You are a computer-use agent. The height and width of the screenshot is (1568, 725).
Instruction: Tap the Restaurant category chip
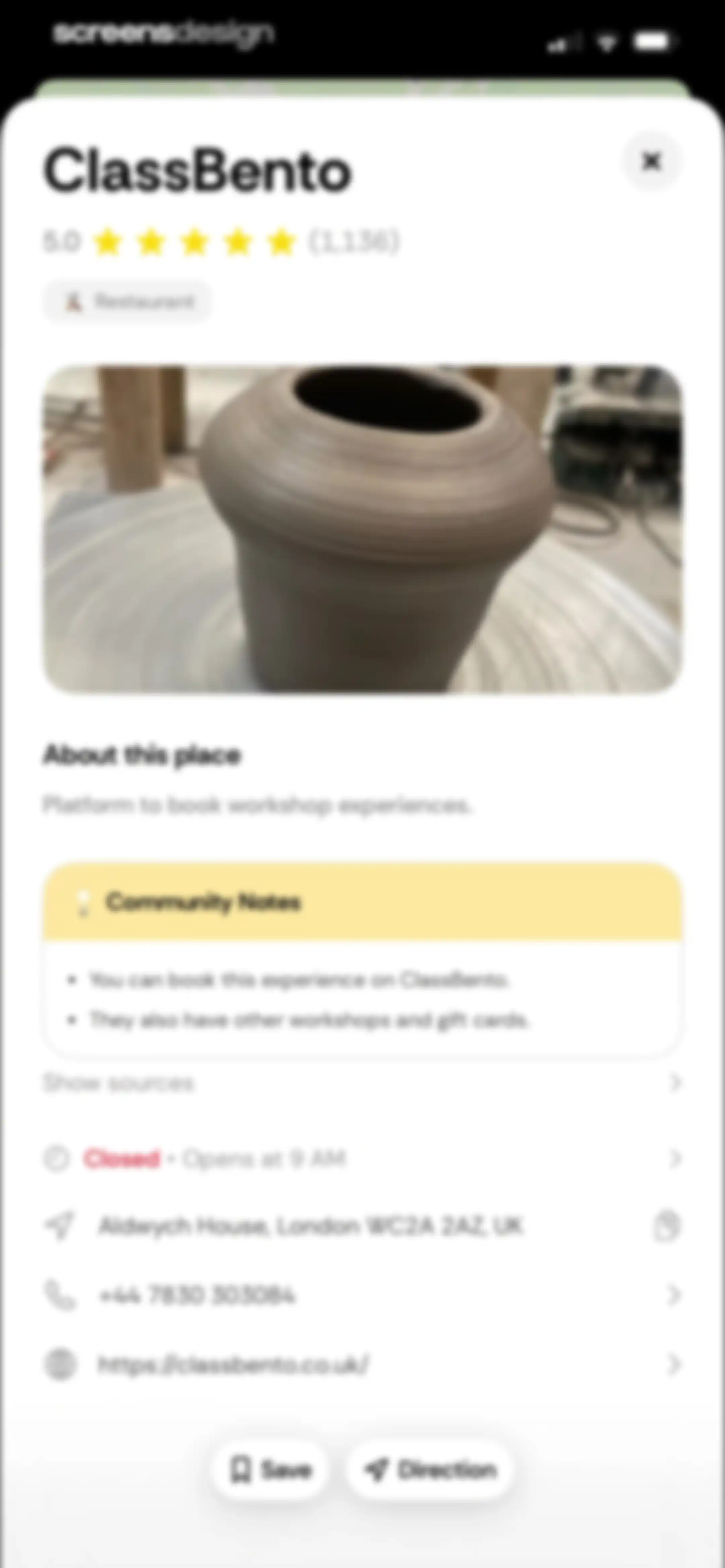coord(128,302)
